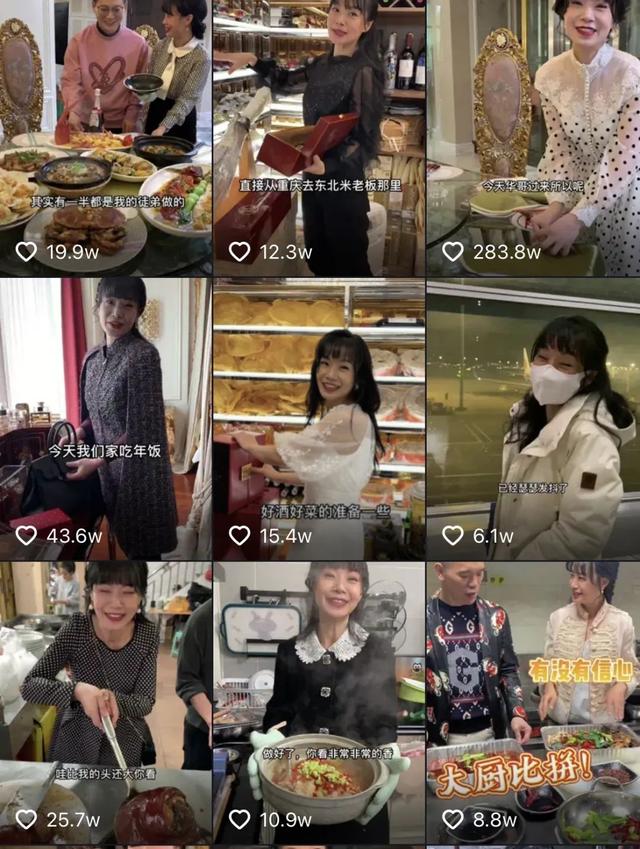
Task: Open the video with 19.9w likes
Action: coord(105,138)
